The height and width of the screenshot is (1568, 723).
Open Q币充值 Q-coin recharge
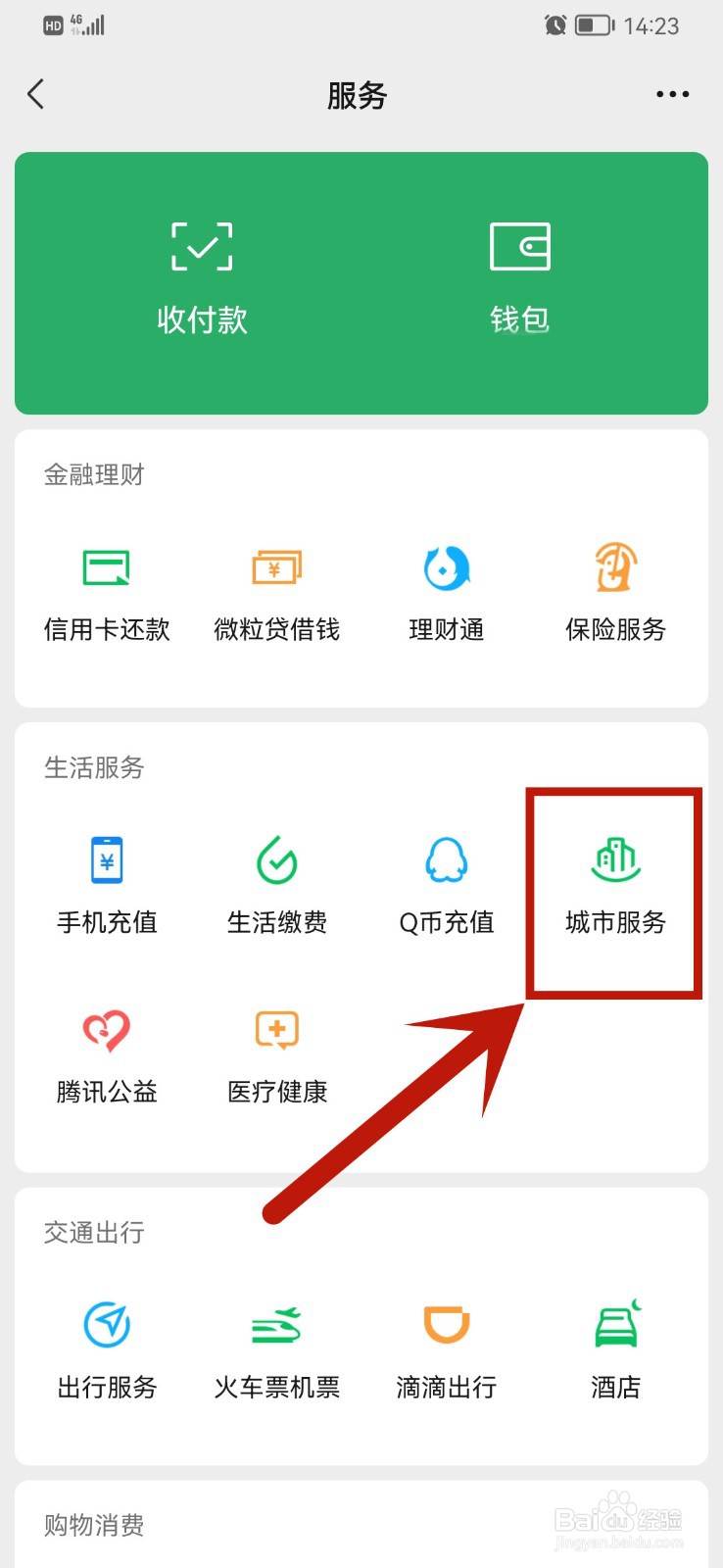445,882
